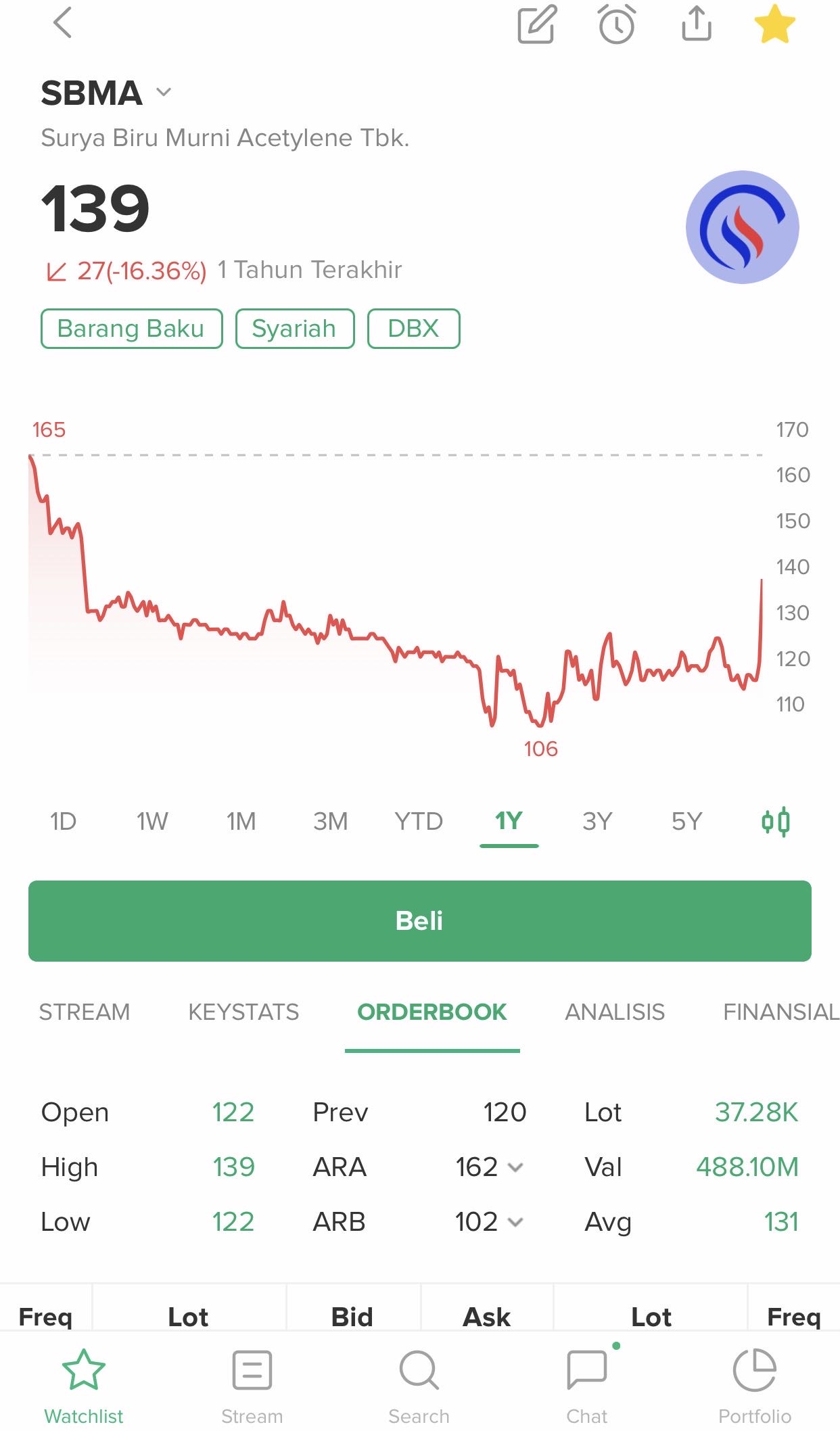Image resolution: width=840 pixels, height=1431 pixels.
Task: Tap the Barang Baku sector chip
Action: click(x=131, y=329)
